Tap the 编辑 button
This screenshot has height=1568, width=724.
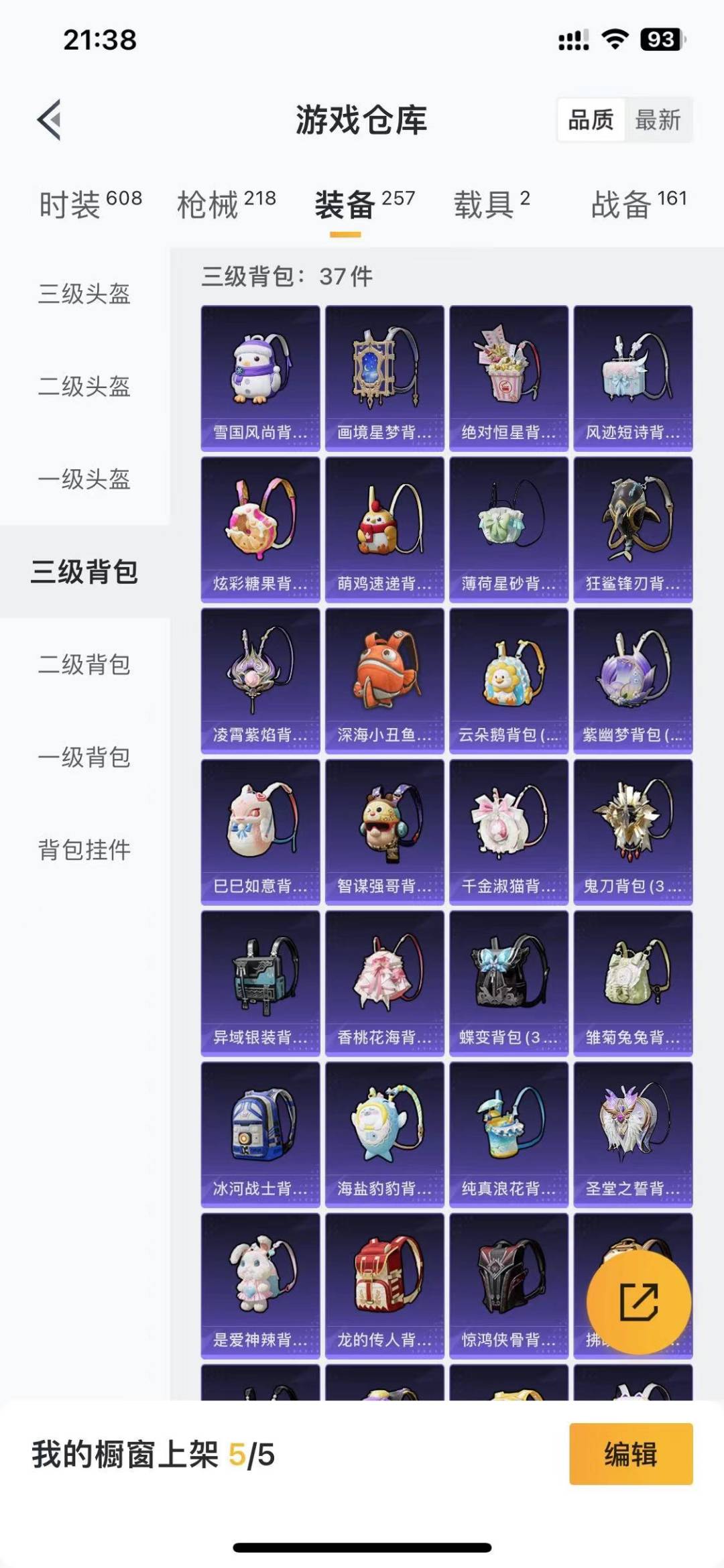tap(630, 1454)
